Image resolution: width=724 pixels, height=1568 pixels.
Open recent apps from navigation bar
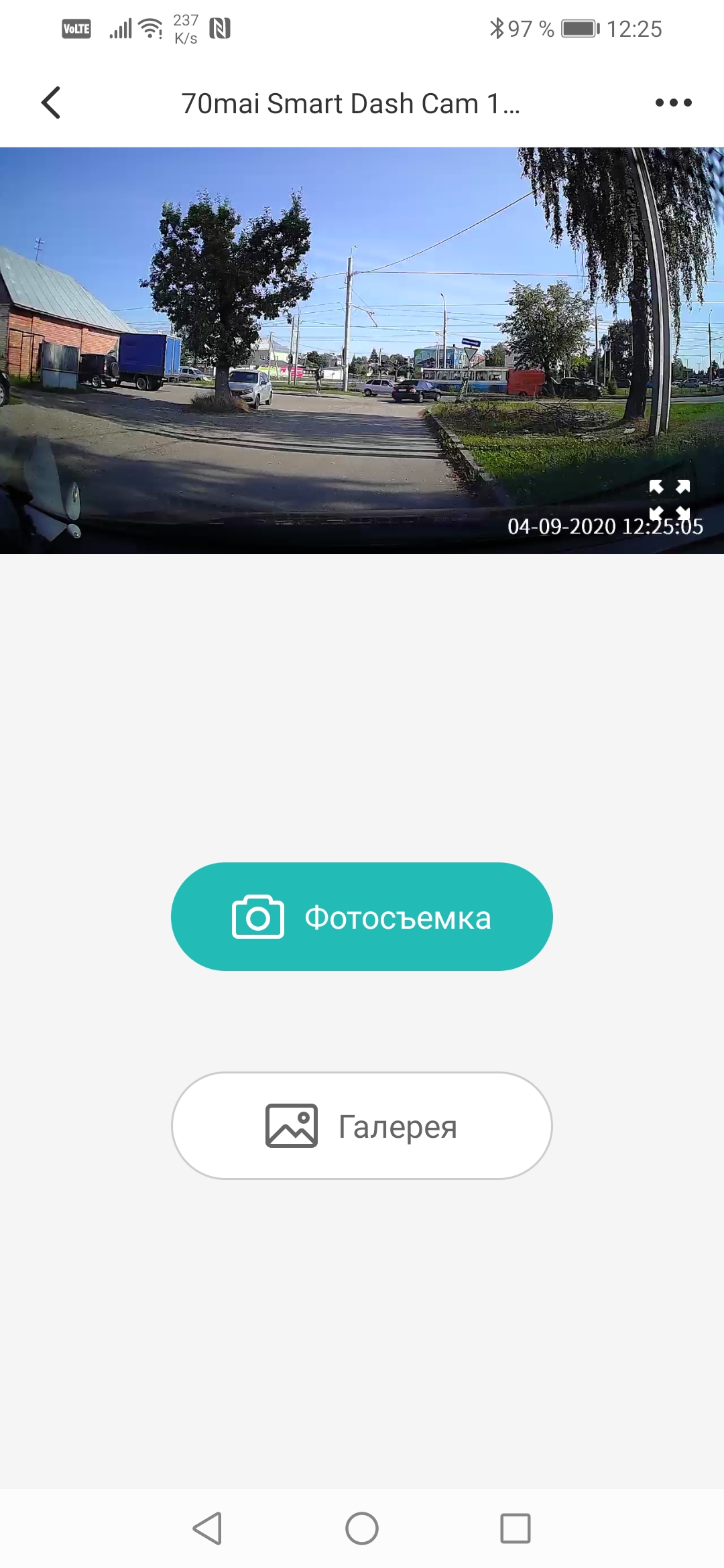(x=515, y=1528)
